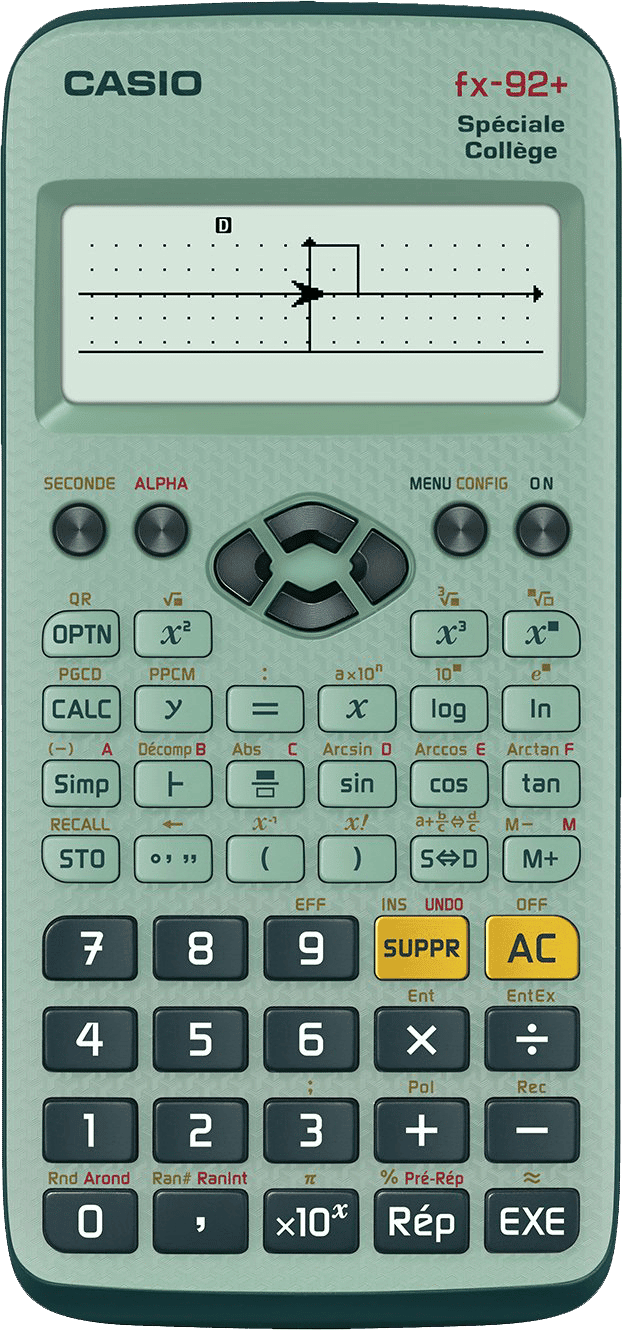Tap the EXE key to execute

point(532,1221)
